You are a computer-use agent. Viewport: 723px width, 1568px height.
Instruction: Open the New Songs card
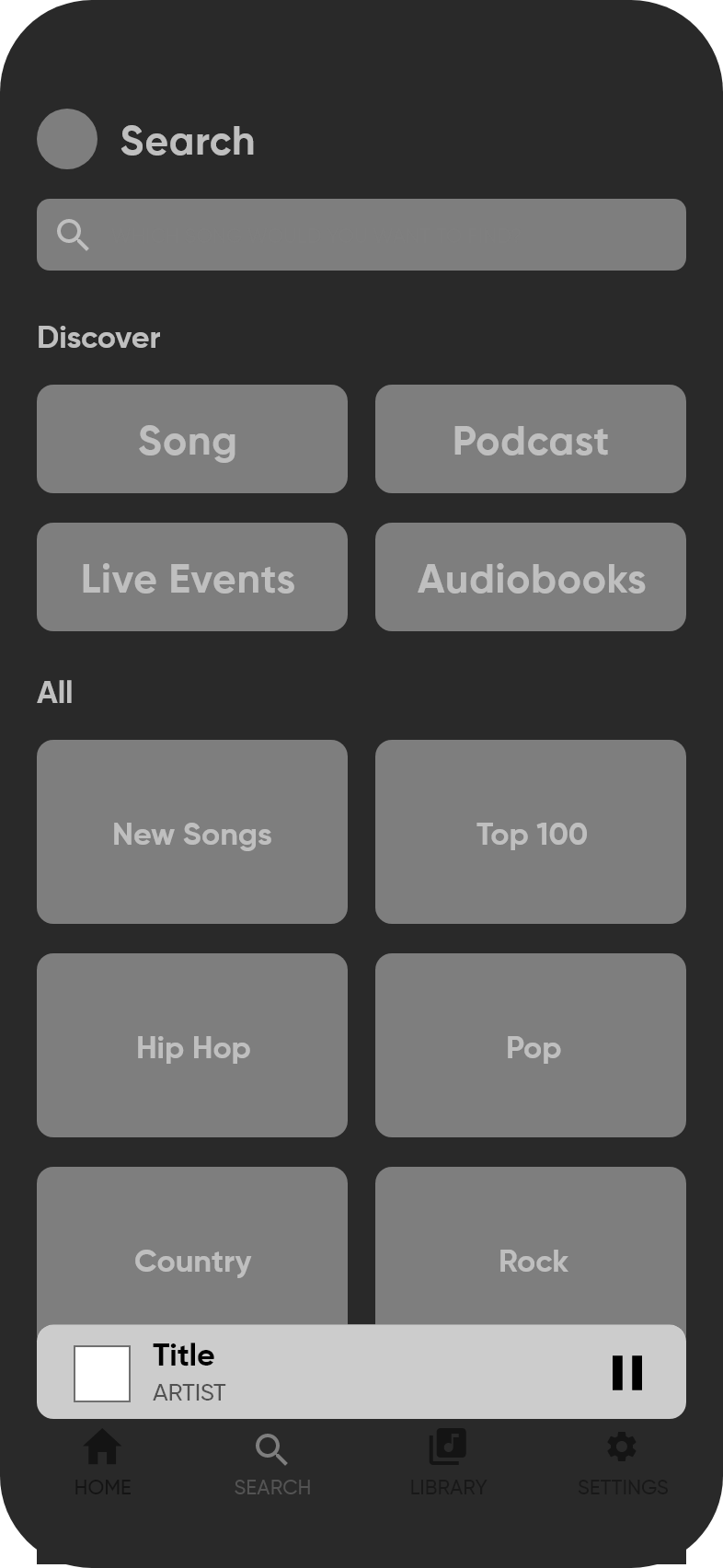pyautogui.click(x=192, y=832)
